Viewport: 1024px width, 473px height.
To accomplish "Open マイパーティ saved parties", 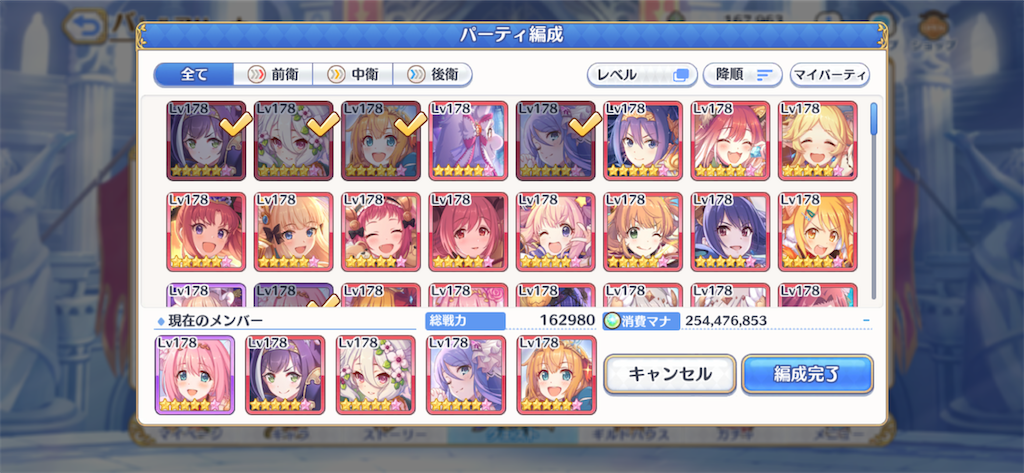I will coord(829,75).
